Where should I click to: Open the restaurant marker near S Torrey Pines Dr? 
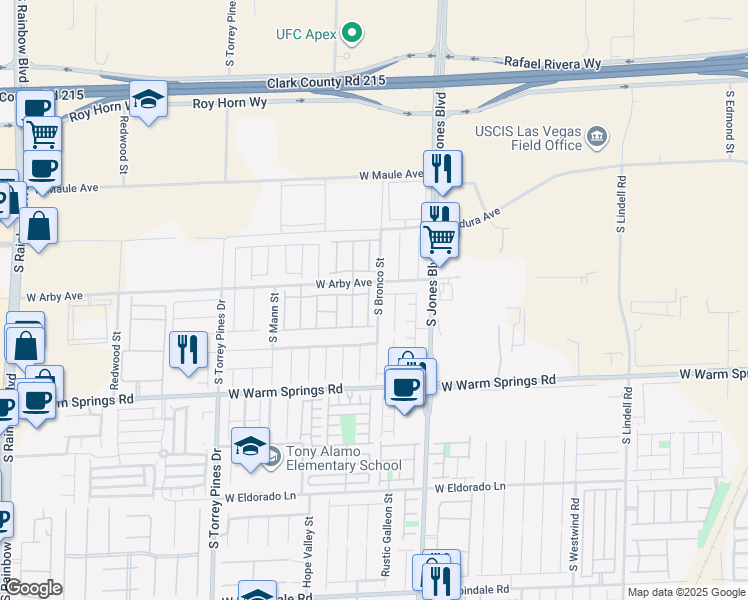[x=188, y=350]
